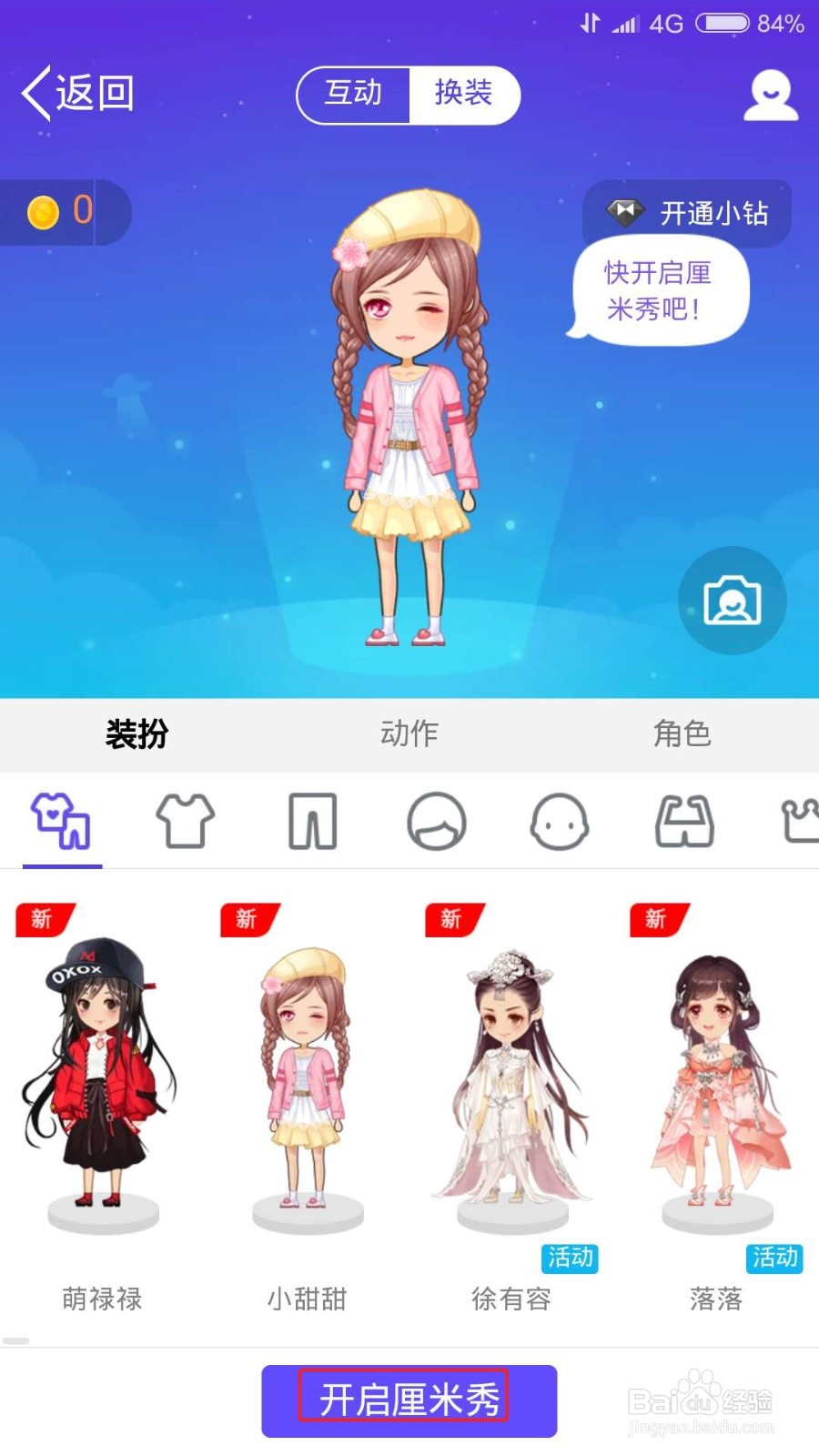The height and width of the screenshot is (1456, 819).
Task: Select the full outfit category icon
Action: (61, 821)
